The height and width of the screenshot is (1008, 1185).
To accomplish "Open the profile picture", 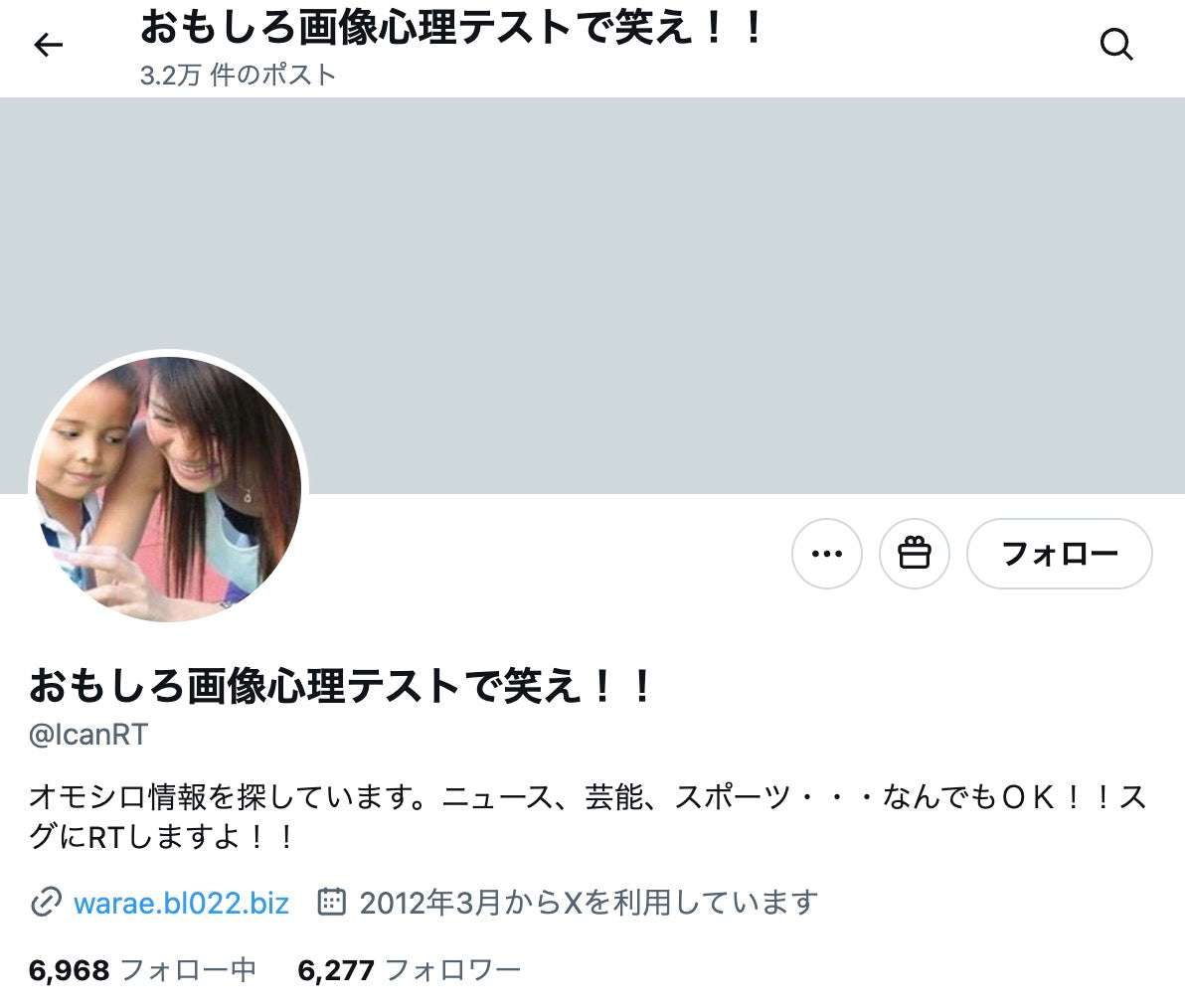I will coord(168,489).
